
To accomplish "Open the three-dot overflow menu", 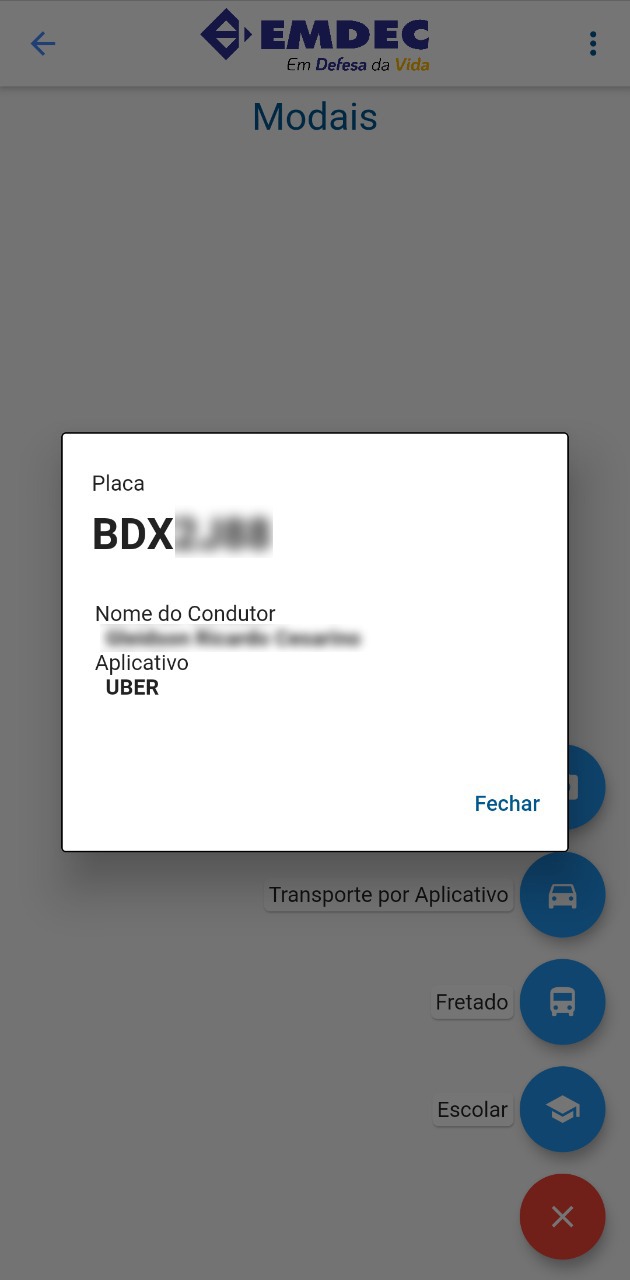I will [x=593, y=44].
